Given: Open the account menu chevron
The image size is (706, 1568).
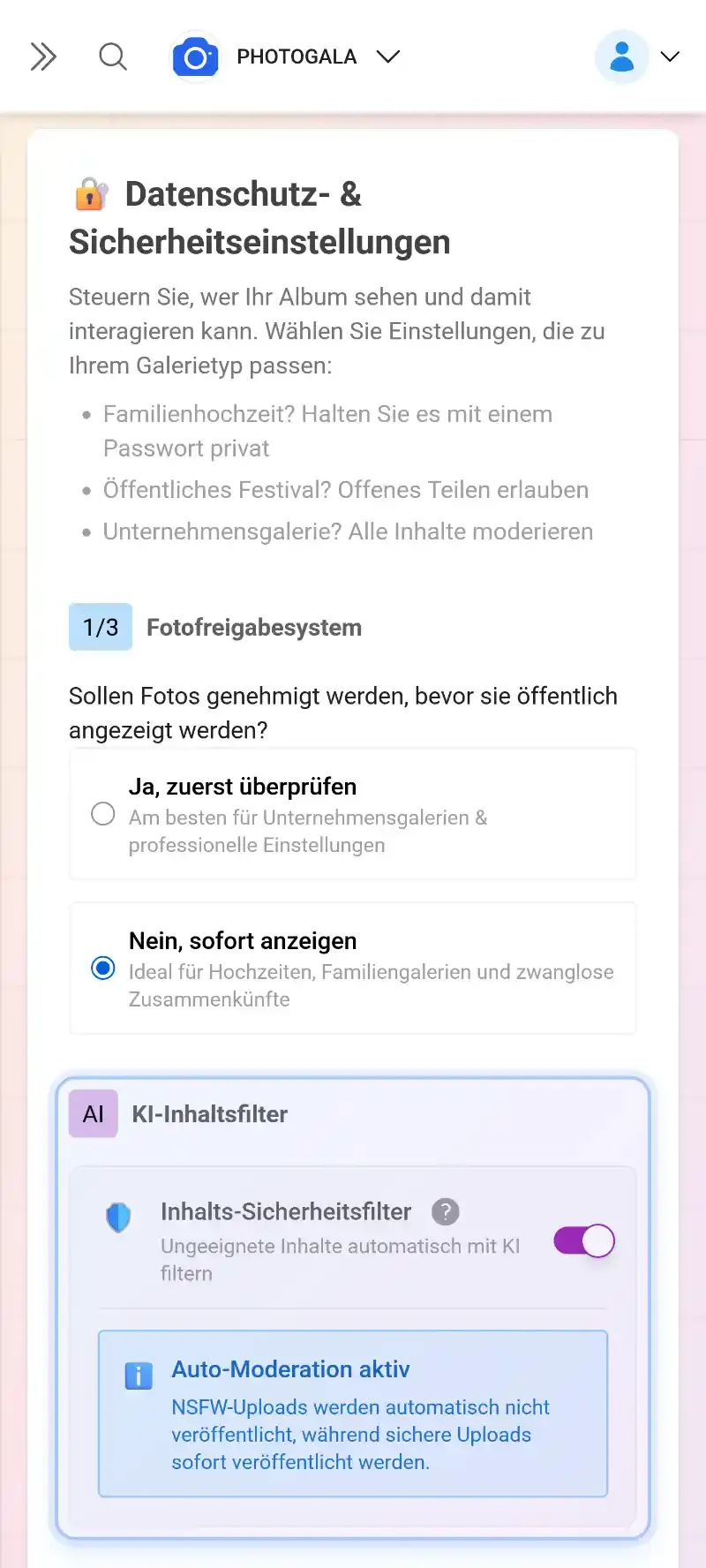Looking at the screenshot, I should pyautogui.click(x=671, y=57).
